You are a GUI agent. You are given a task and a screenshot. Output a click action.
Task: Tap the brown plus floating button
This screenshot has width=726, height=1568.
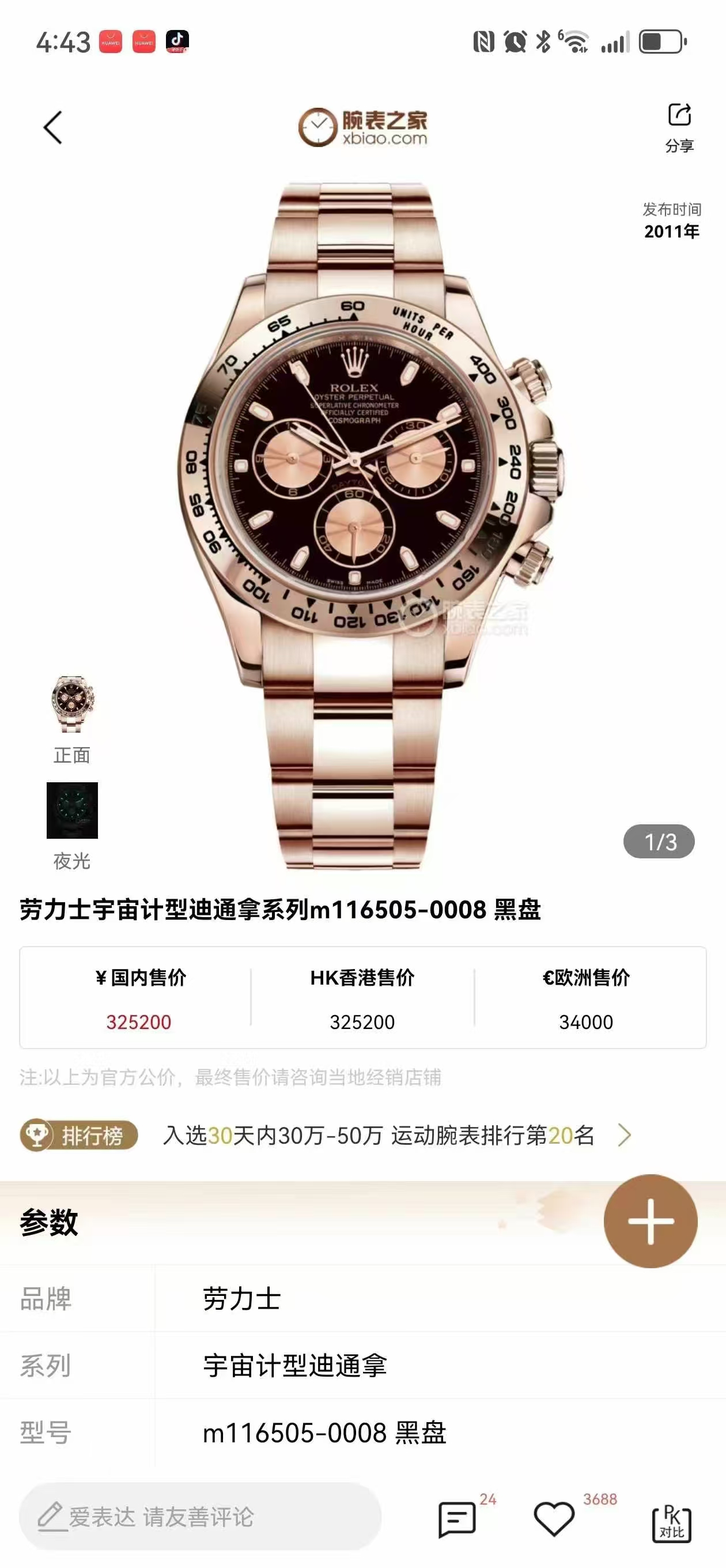click(x=650, y=1221)
